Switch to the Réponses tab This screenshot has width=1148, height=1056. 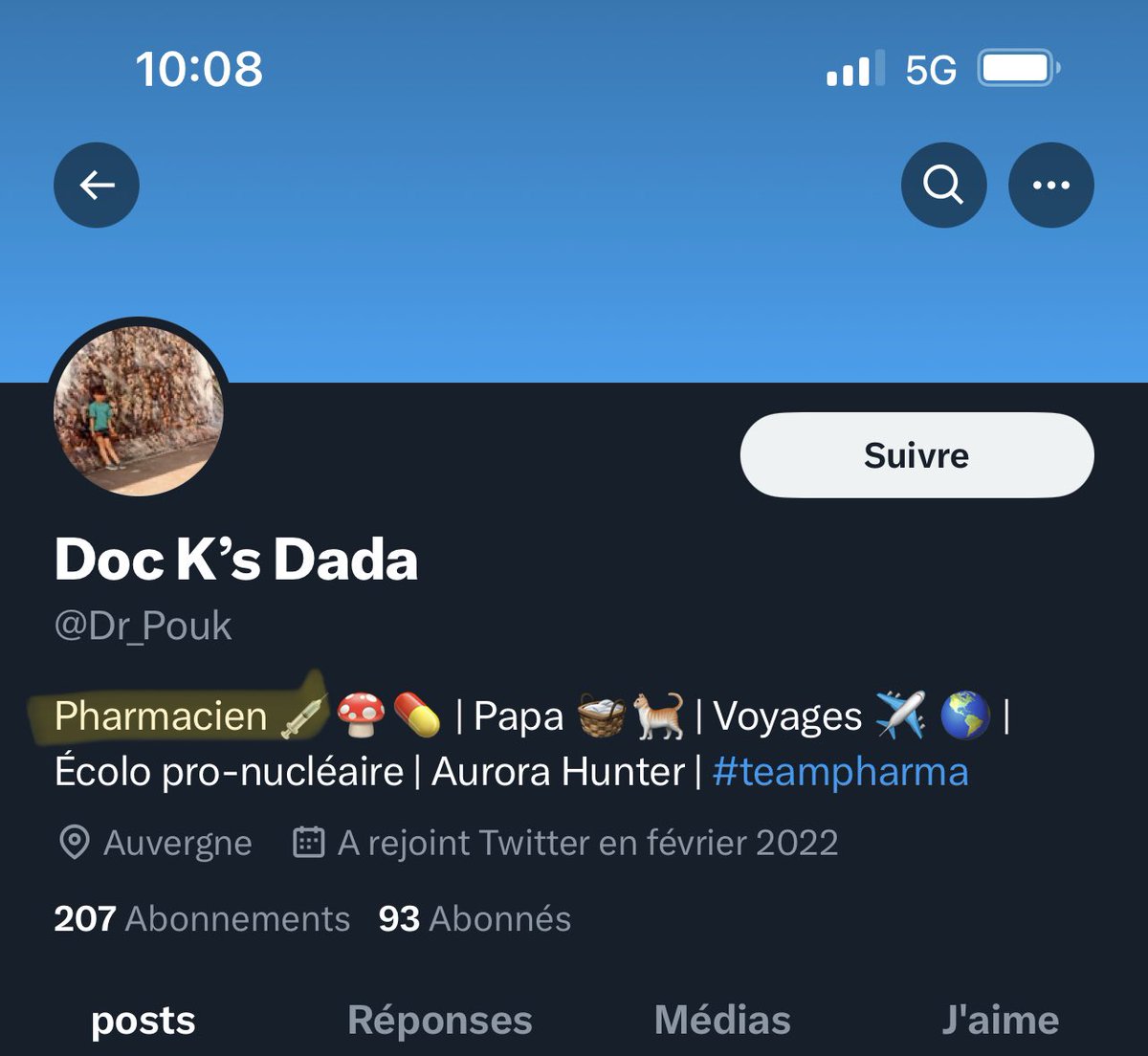pyautogui.click(x=440, y=1020)
